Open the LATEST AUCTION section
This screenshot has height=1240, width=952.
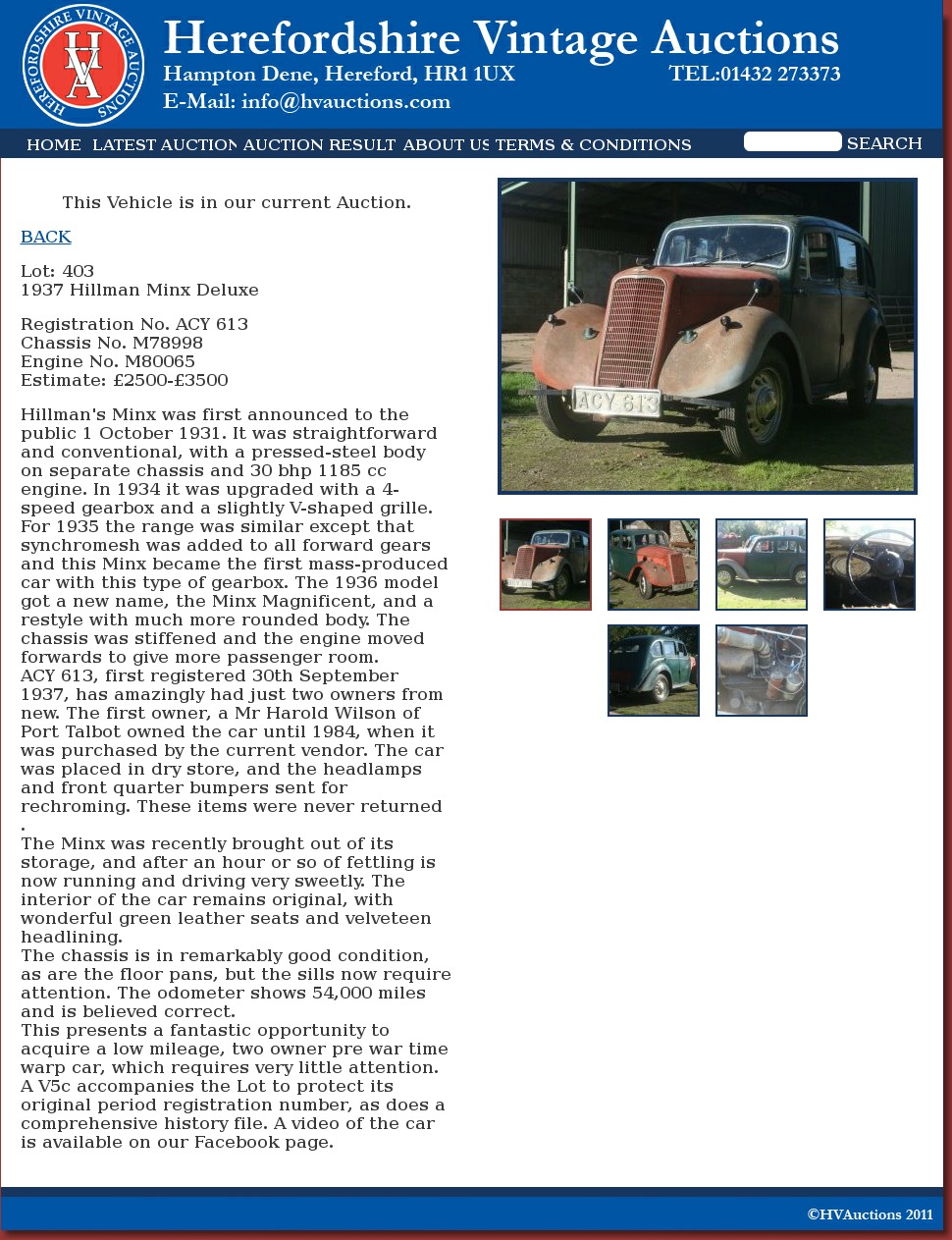[164, 144]
